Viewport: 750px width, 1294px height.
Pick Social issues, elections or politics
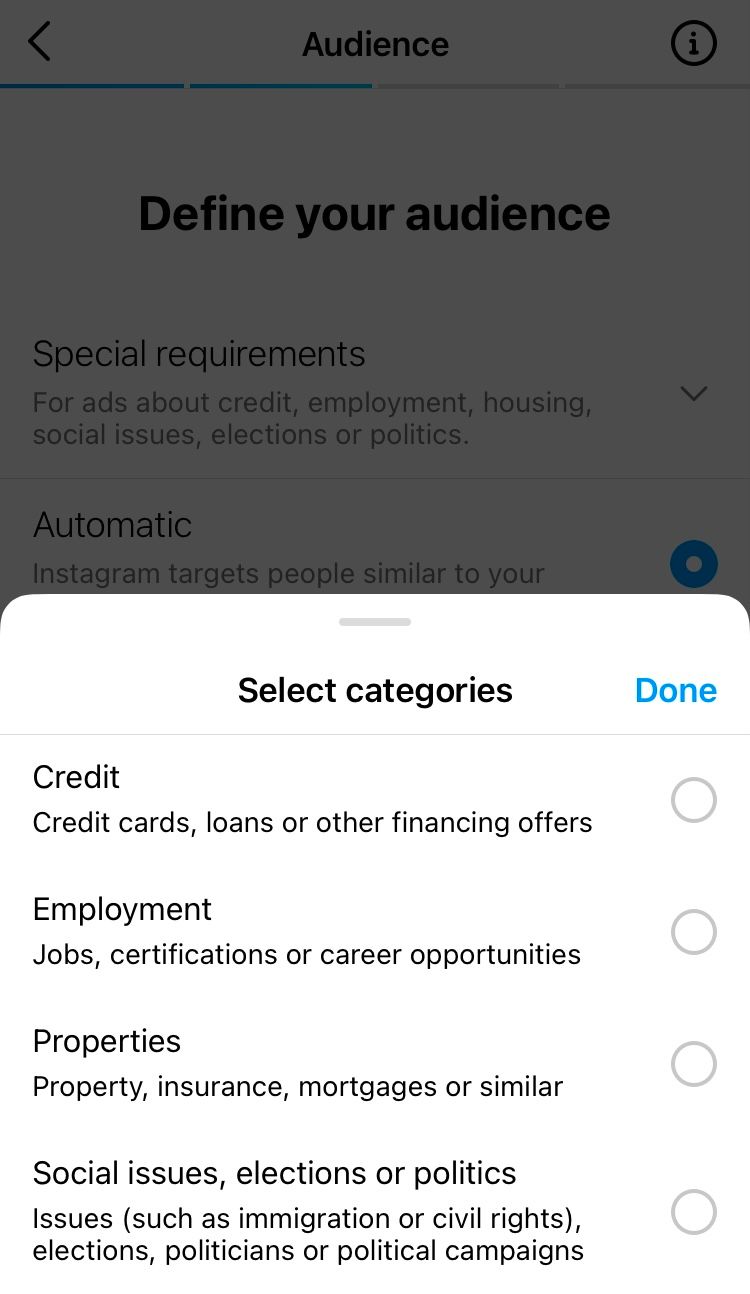pos(375,1211)
